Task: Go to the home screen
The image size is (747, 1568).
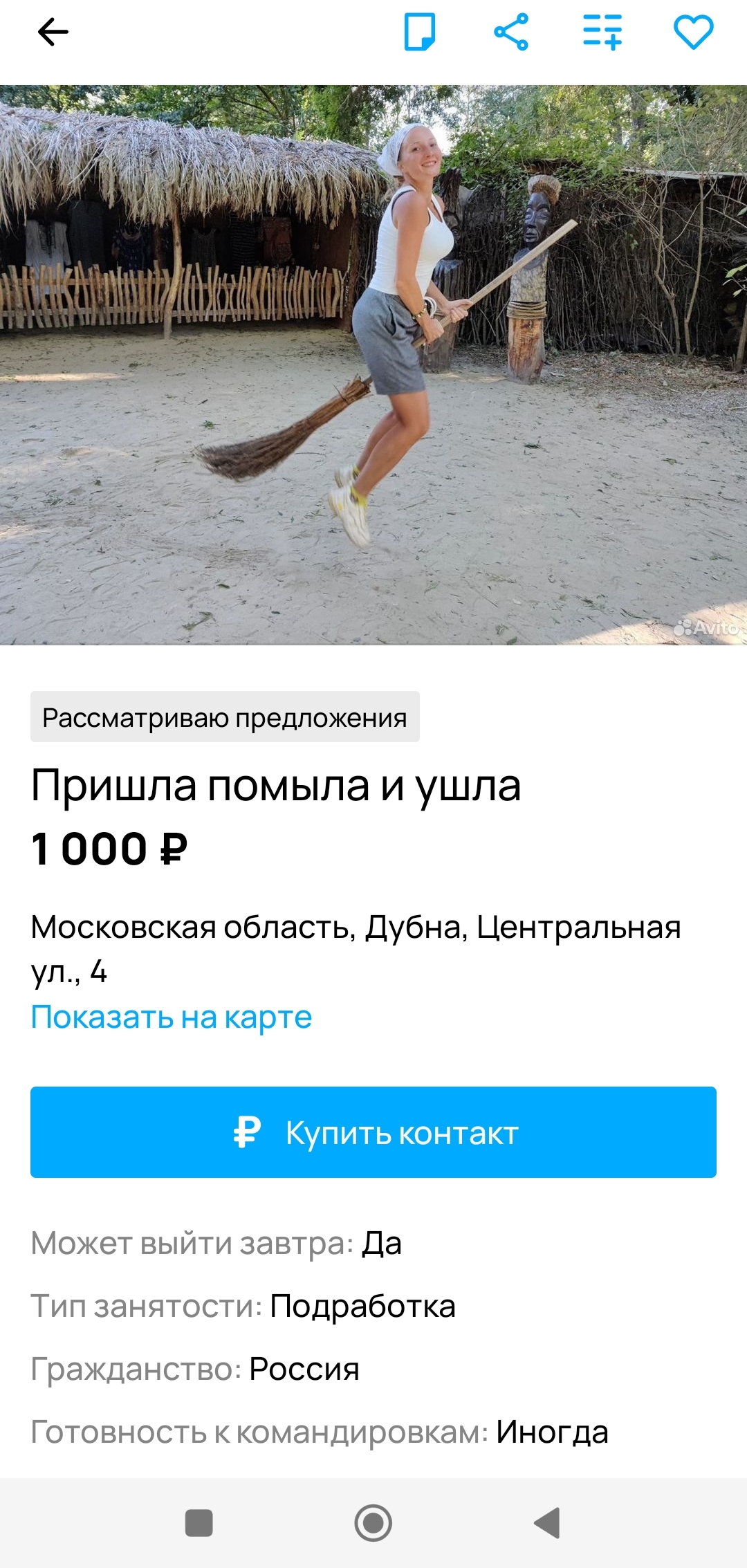Action: point(373,1522)
